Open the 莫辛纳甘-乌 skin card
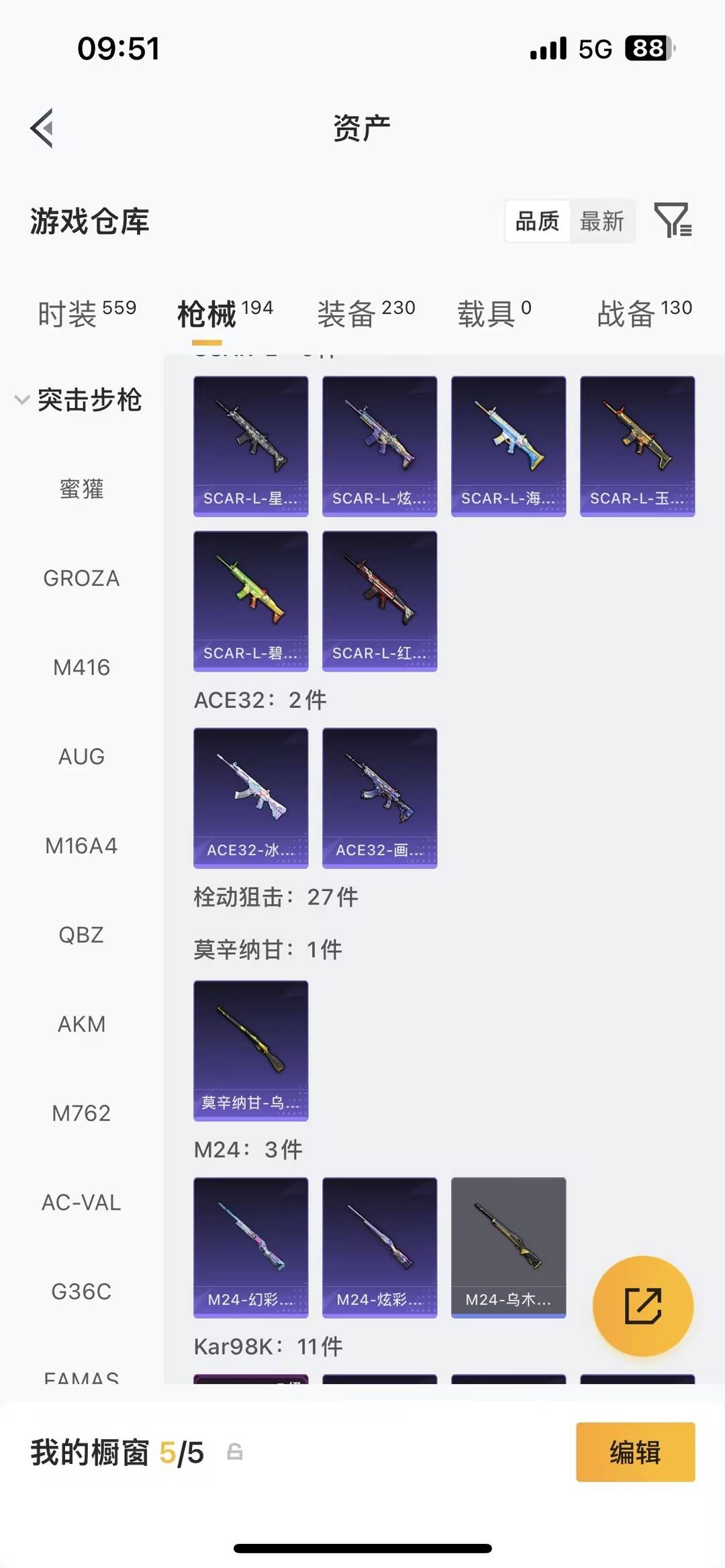Viewport: 725px width, 1568px height. pyautogui.click(x=250, y=1047)
